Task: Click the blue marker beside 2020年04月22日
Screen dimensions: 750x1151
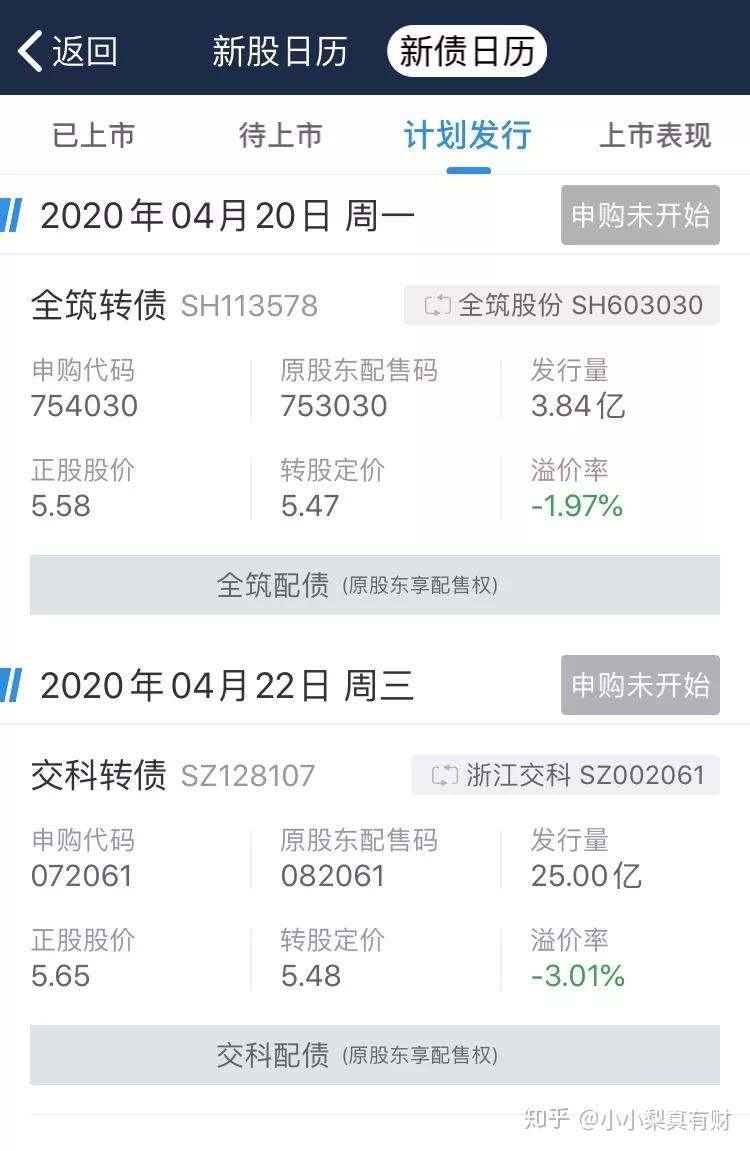Action: (x=12, y=685)
